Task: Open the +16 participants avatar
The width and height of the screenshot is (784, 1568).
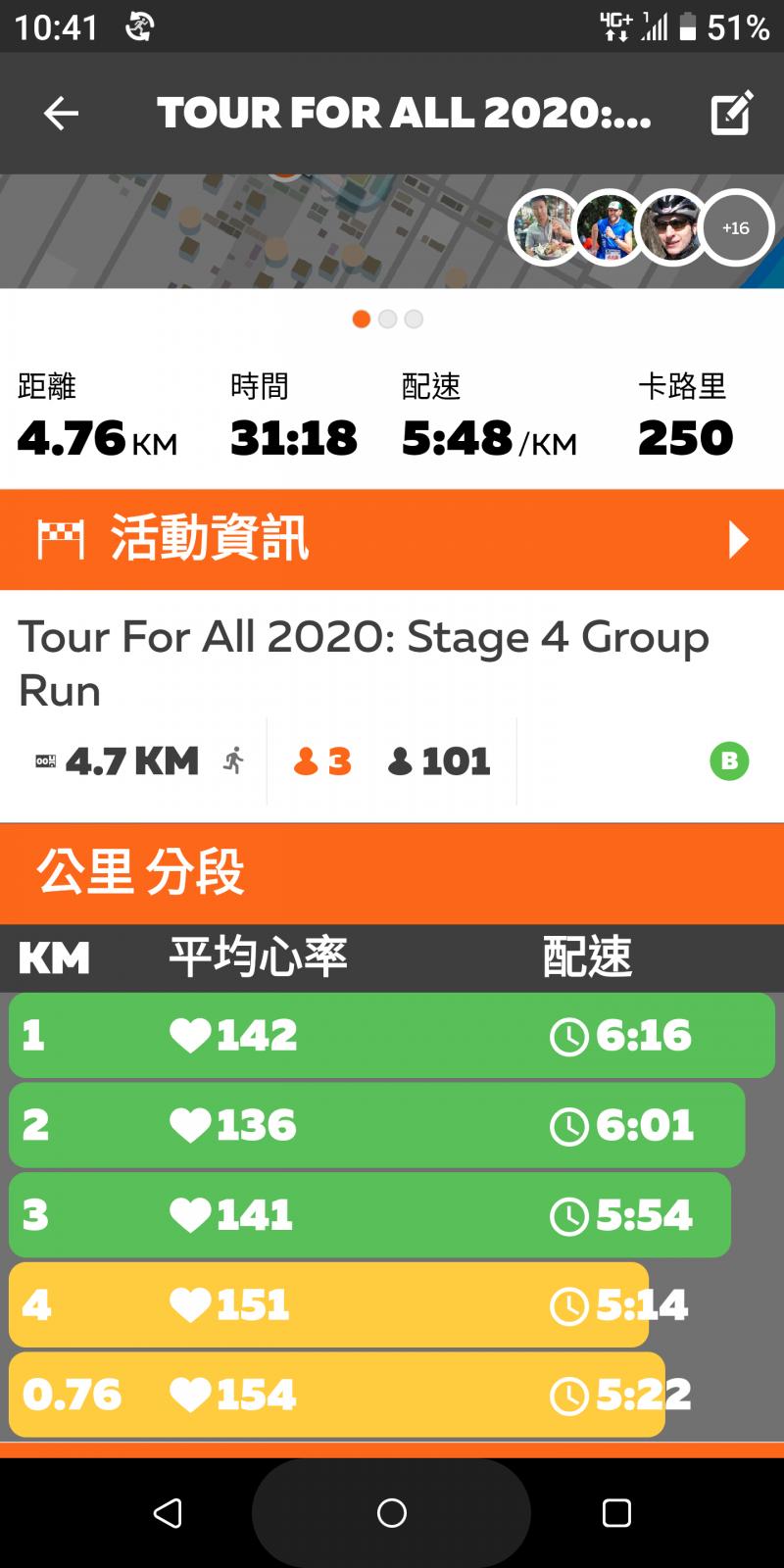Action: (735, 228)
